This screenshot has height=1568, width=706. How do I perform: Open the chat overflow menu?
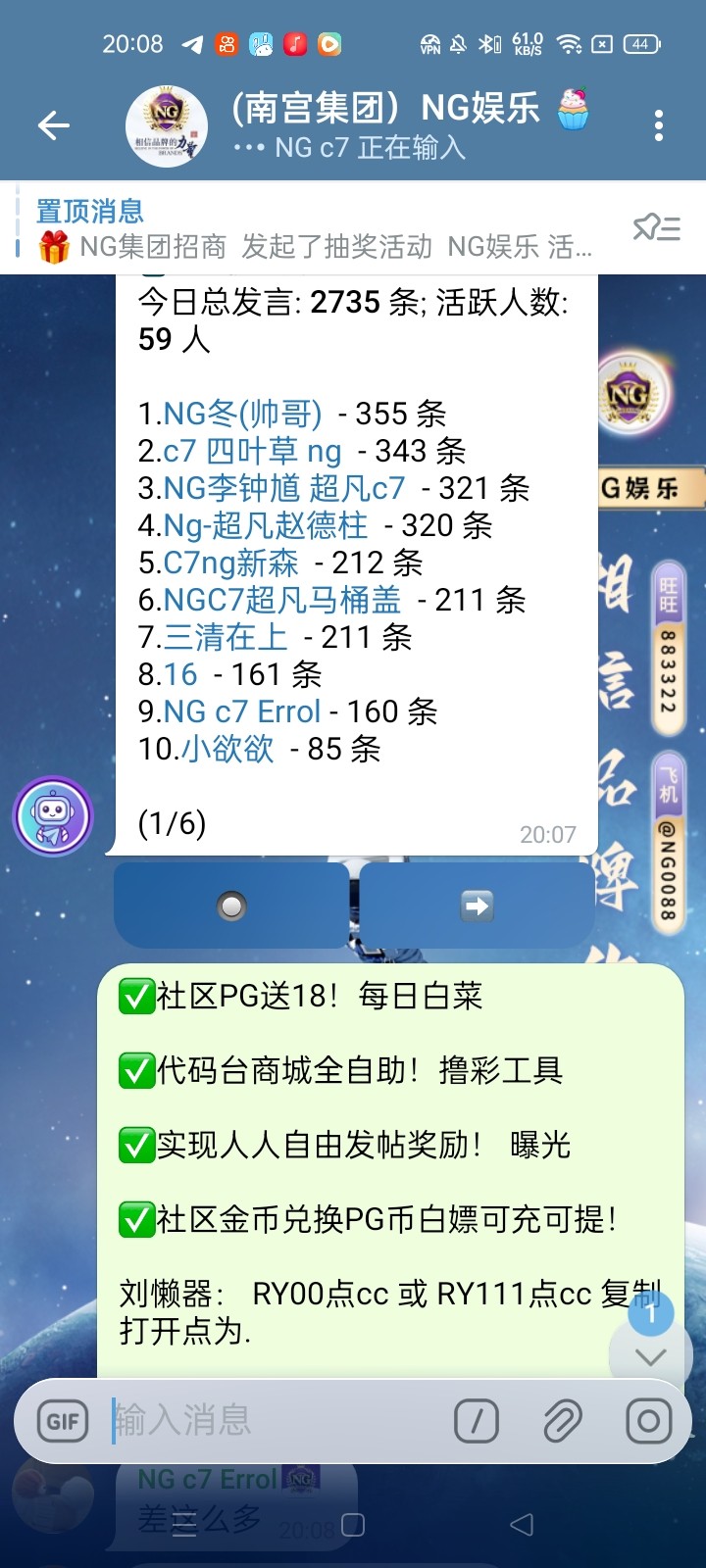(x=658, y=125)
